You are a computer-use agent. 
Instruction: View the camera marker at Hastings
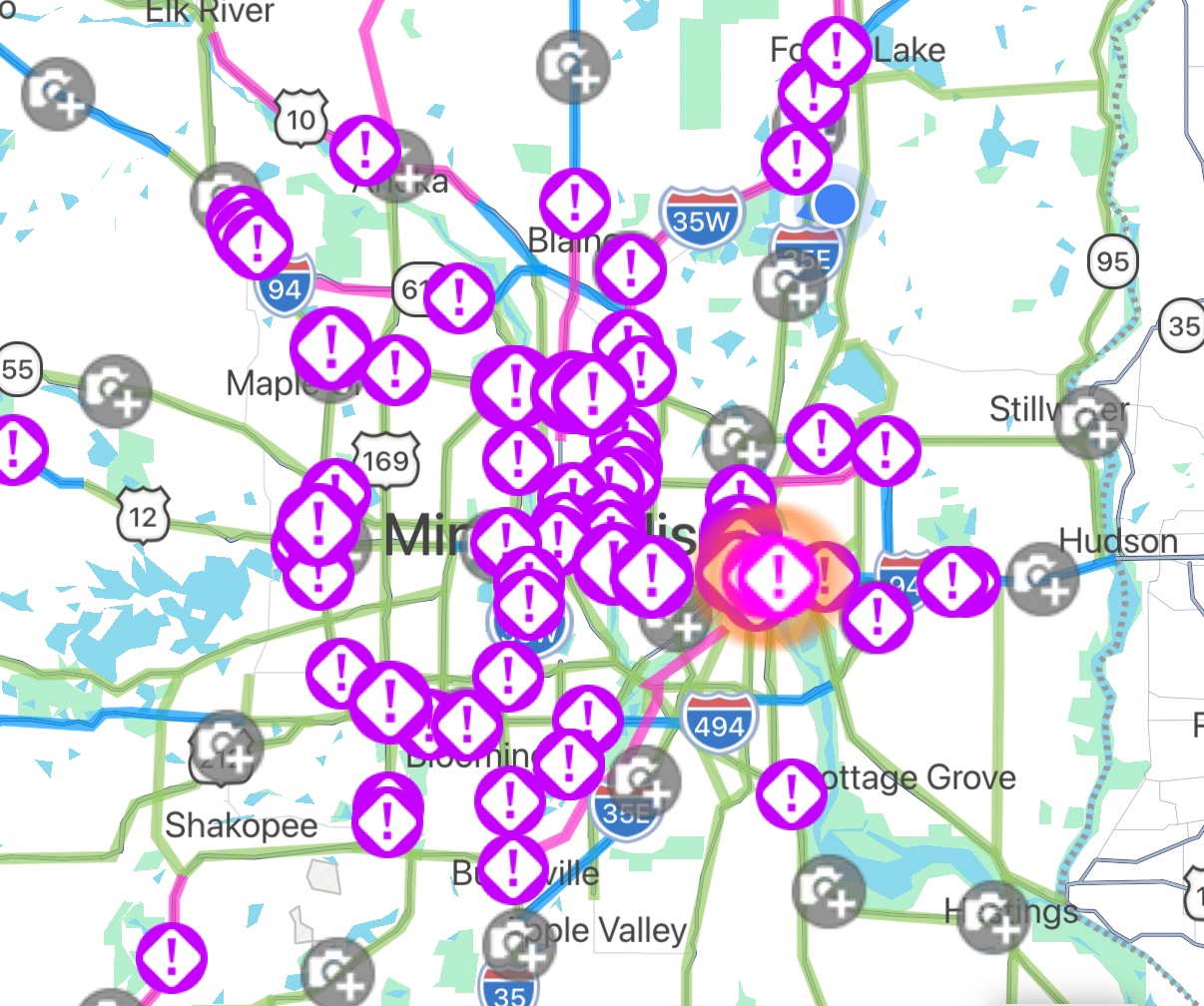click(x=994, y=916)
